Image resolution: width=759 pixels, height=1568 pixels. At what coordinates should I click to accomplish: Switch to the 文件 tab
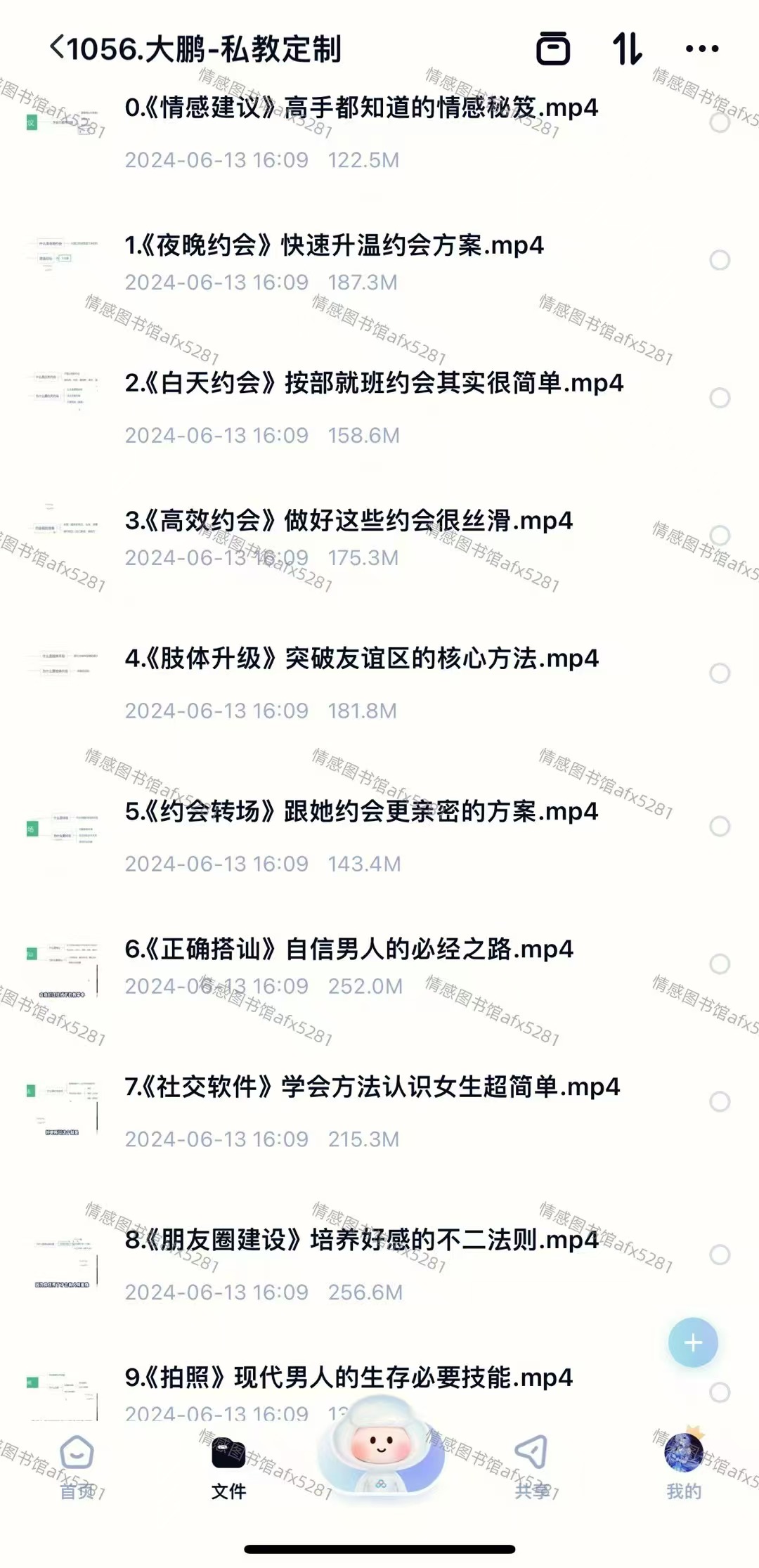(x=228, y=1465)
